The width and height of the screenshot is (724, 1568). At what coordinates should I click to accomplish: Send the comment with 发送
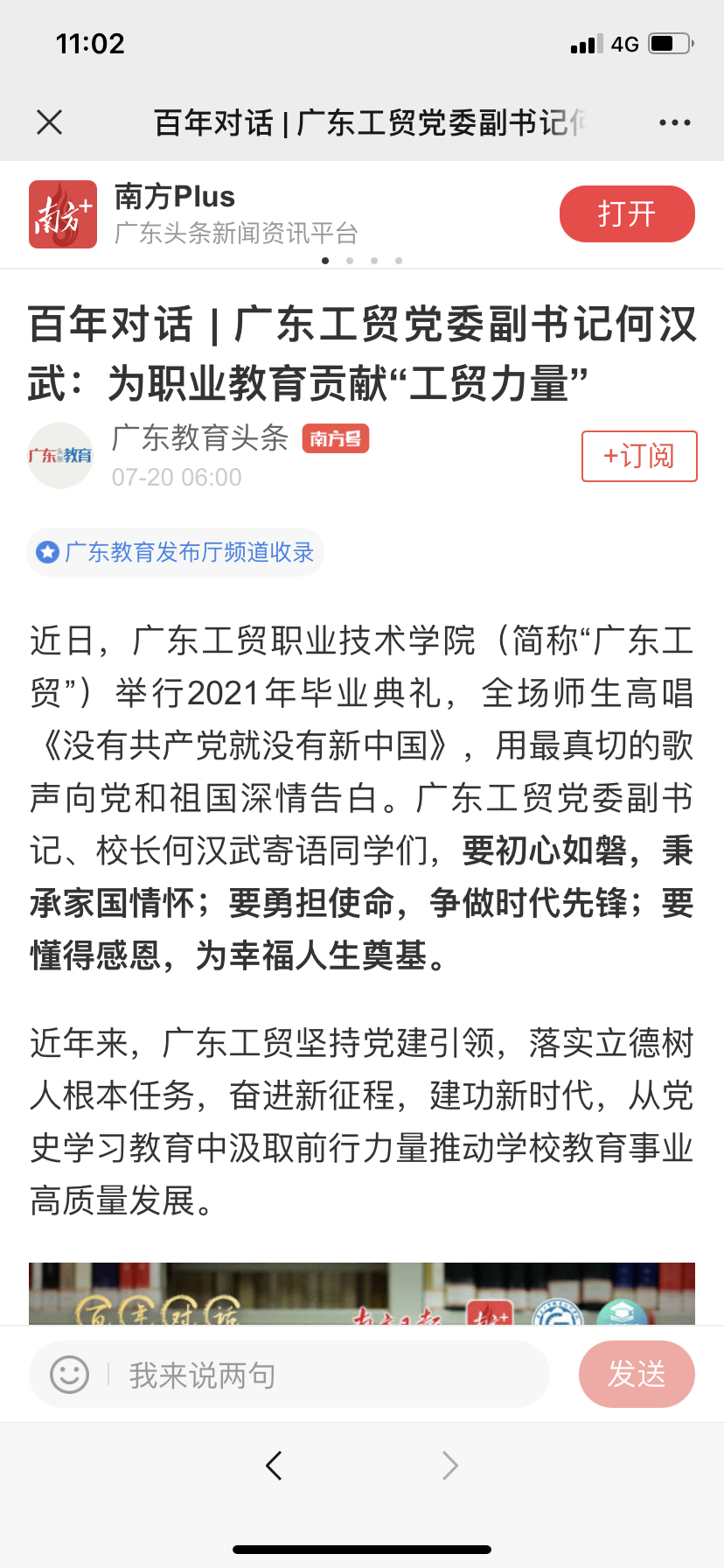tap(637, 1375)
